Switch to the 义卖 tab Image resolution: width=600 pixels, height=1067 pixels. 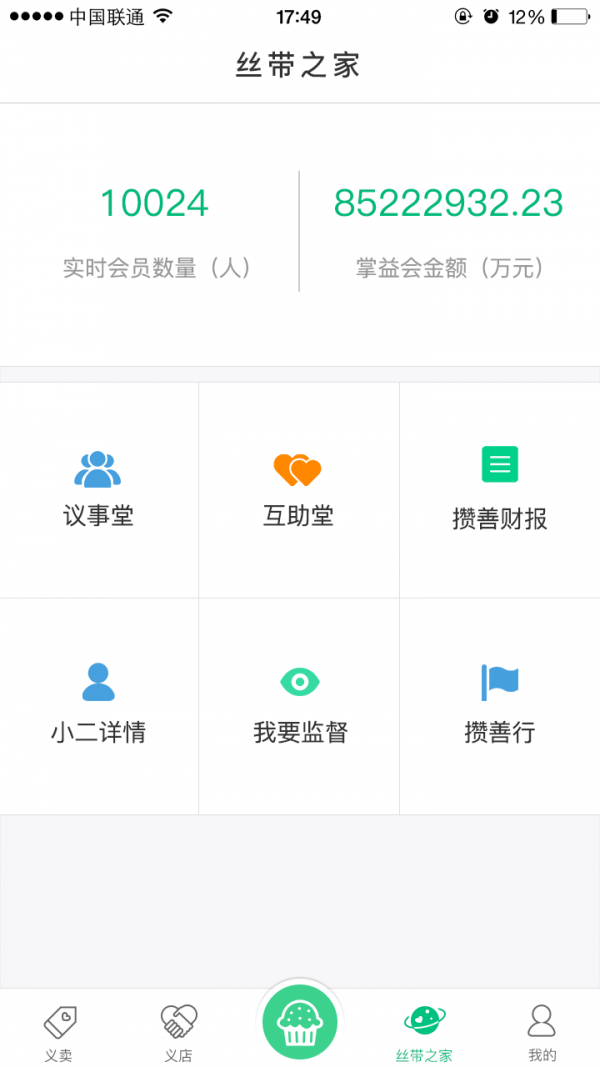coord(59,1032)
